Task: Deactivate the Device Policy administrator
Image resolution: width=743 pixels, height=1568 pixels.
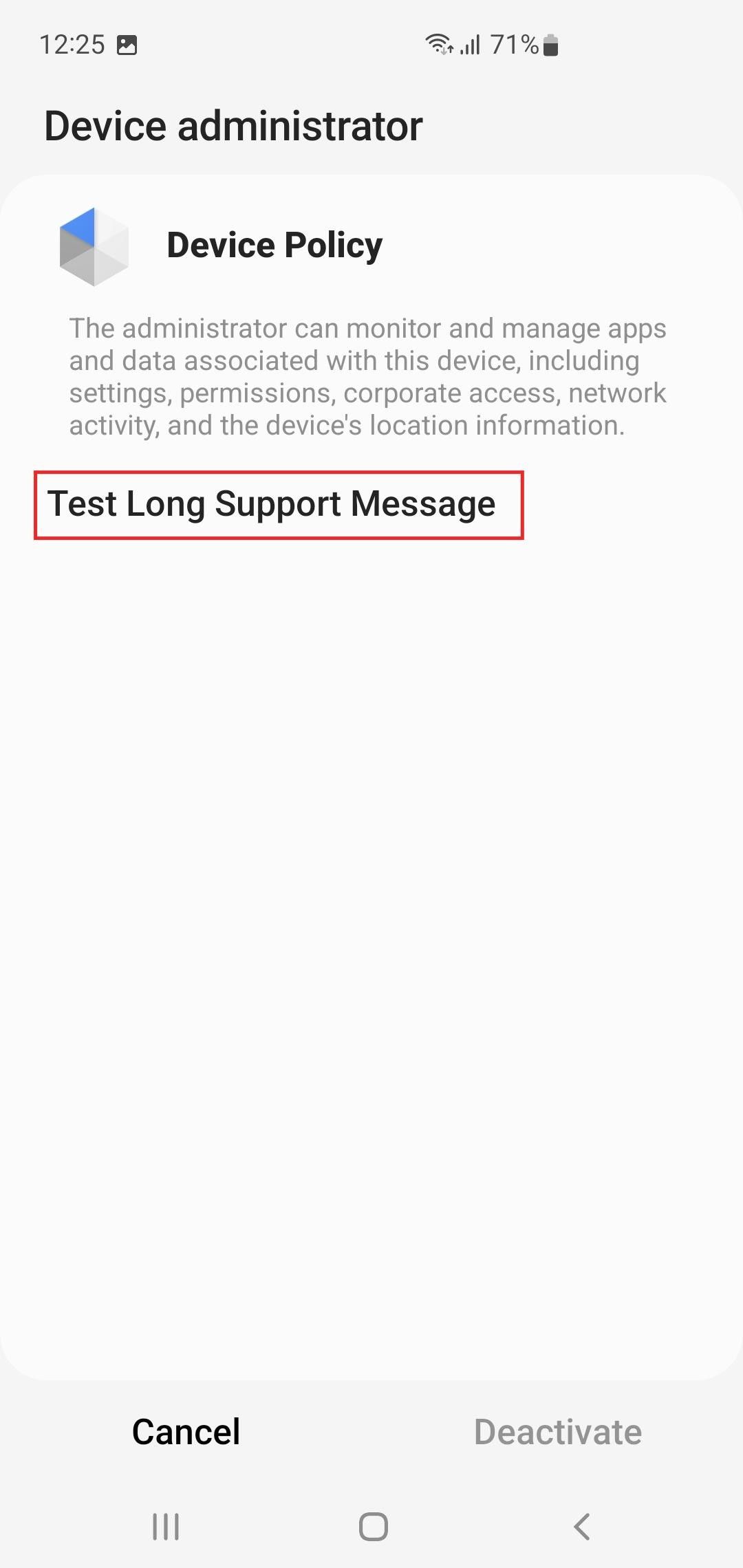Action: [557, 1432]
